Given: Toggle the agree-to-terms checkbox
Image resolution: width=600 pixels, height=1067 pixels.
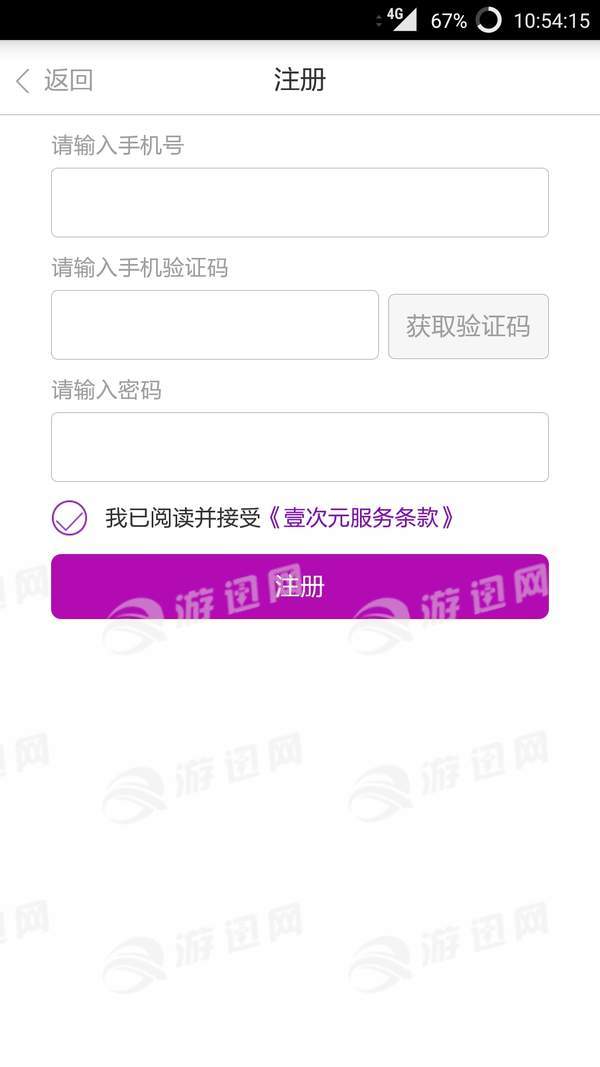Looking at the screenshot, I should [70, 518].
